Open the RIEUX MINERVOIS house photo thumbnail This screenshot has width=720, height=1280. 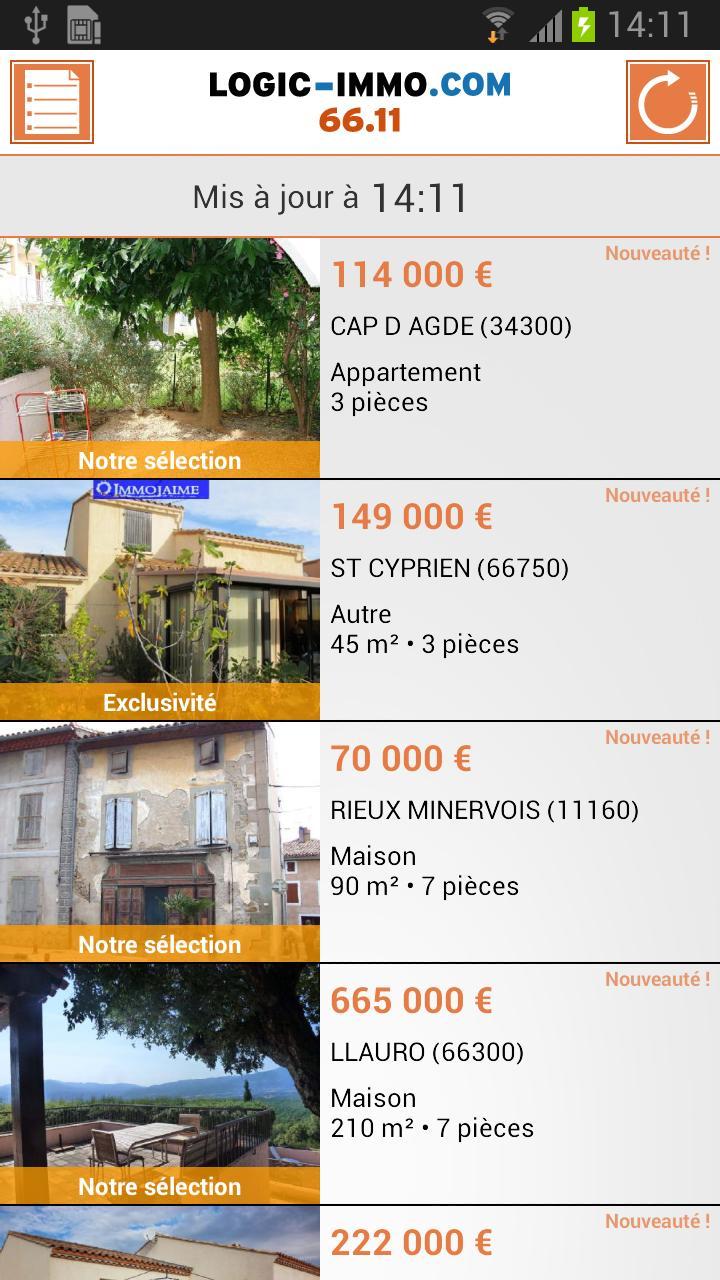pyautogui.click(x=159, y=830)
